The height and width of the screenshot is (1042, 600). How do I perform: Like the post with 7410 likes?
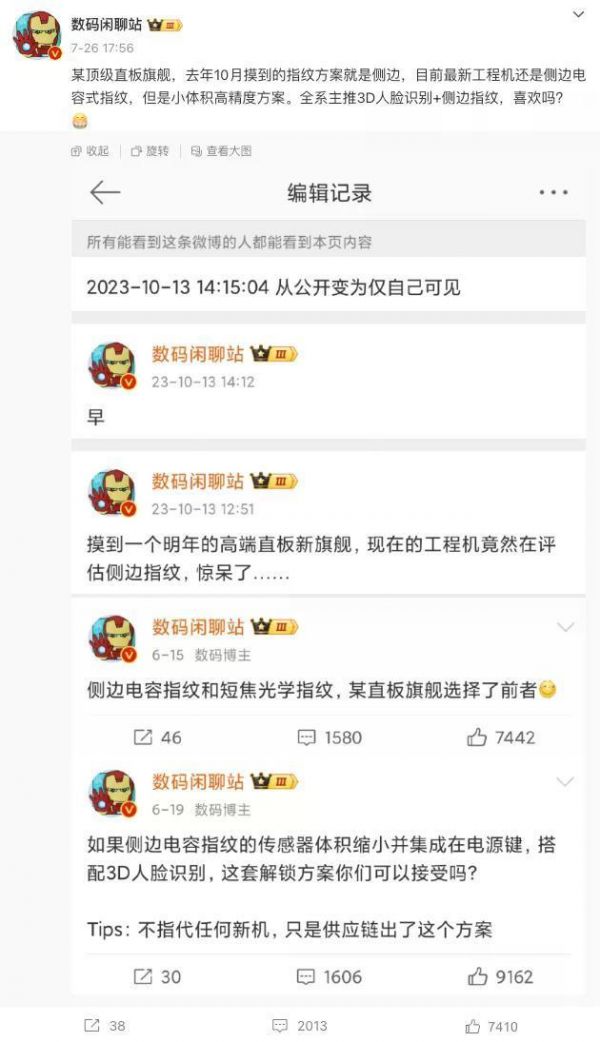click(491, 1025)
